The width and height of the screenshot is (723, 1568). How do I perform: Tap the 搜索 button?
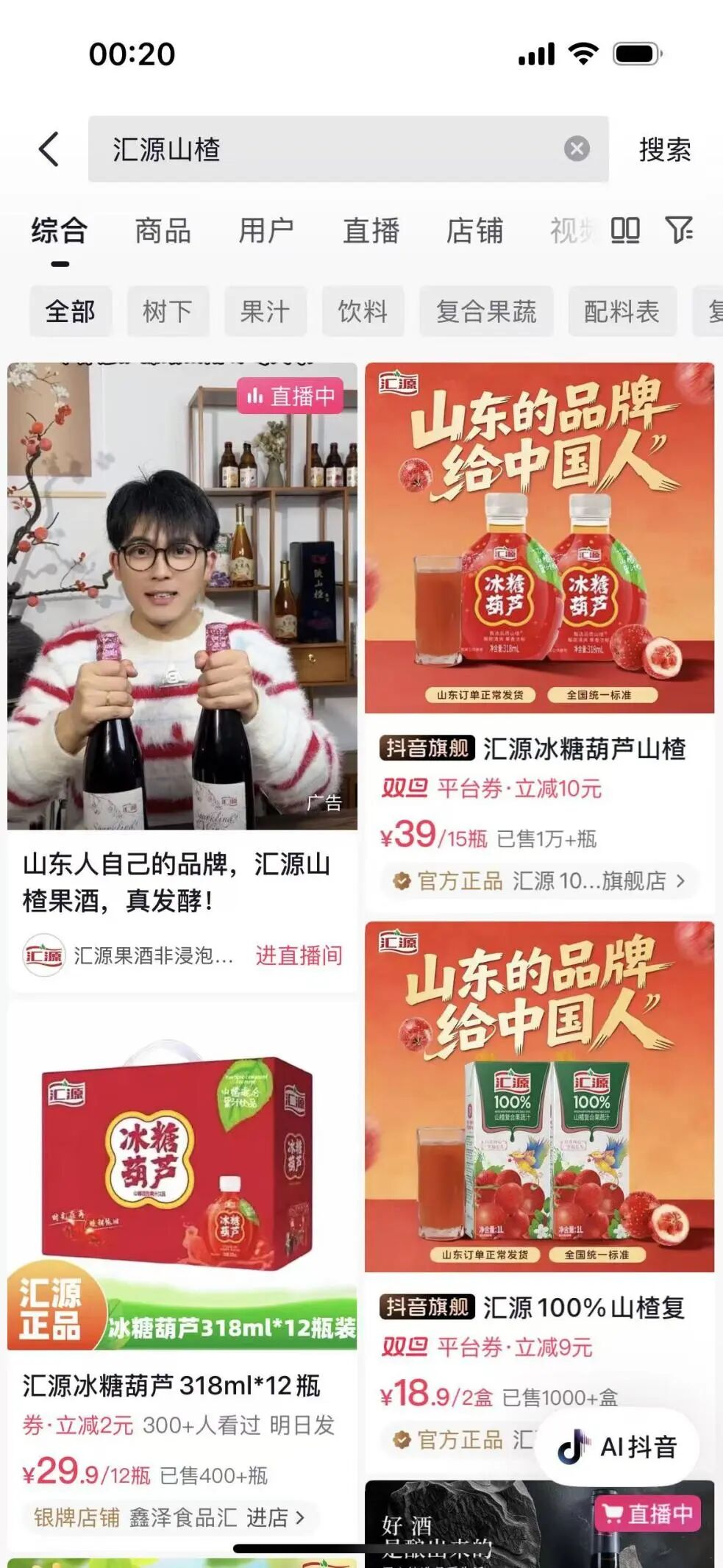coord(664,150)
